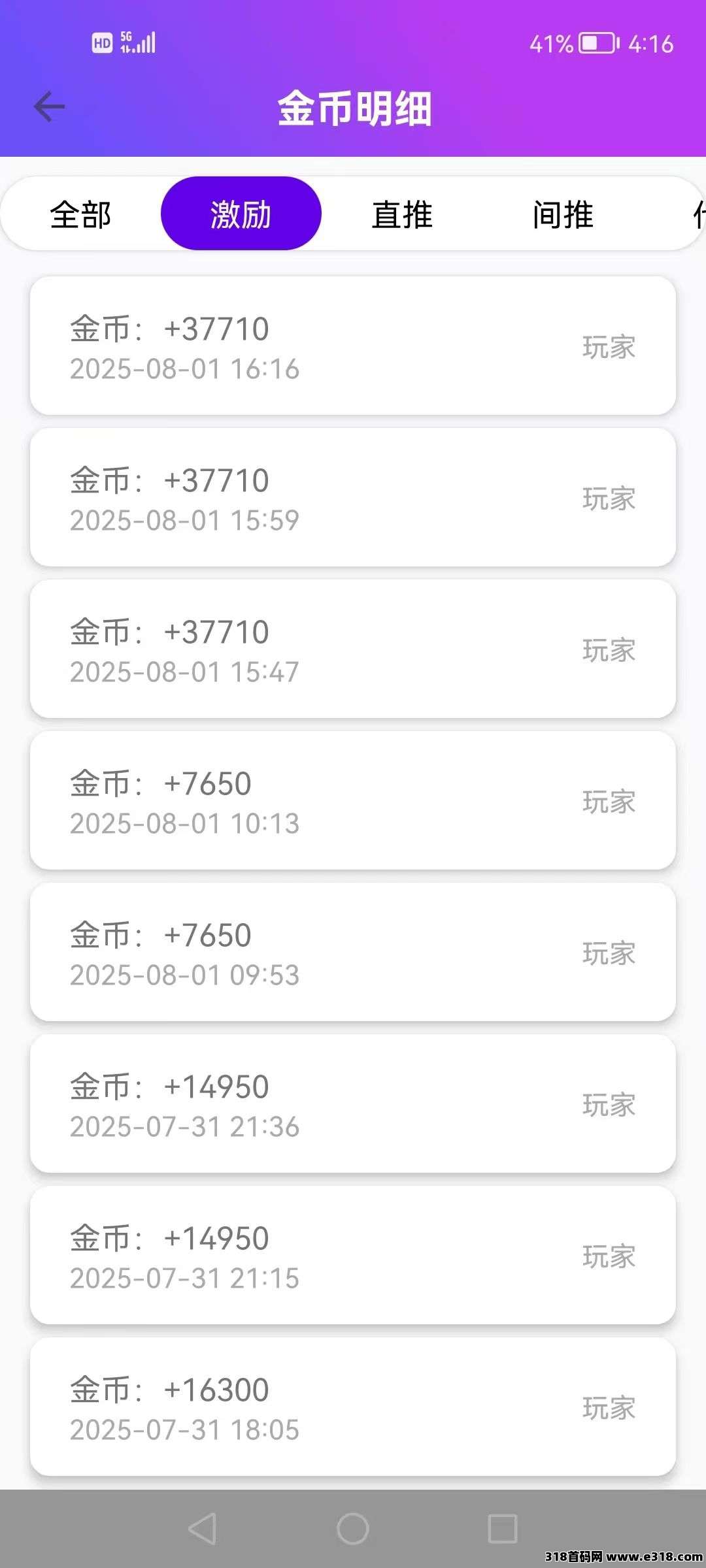Switch to the 全部 tab

click(x=82, y=214)
